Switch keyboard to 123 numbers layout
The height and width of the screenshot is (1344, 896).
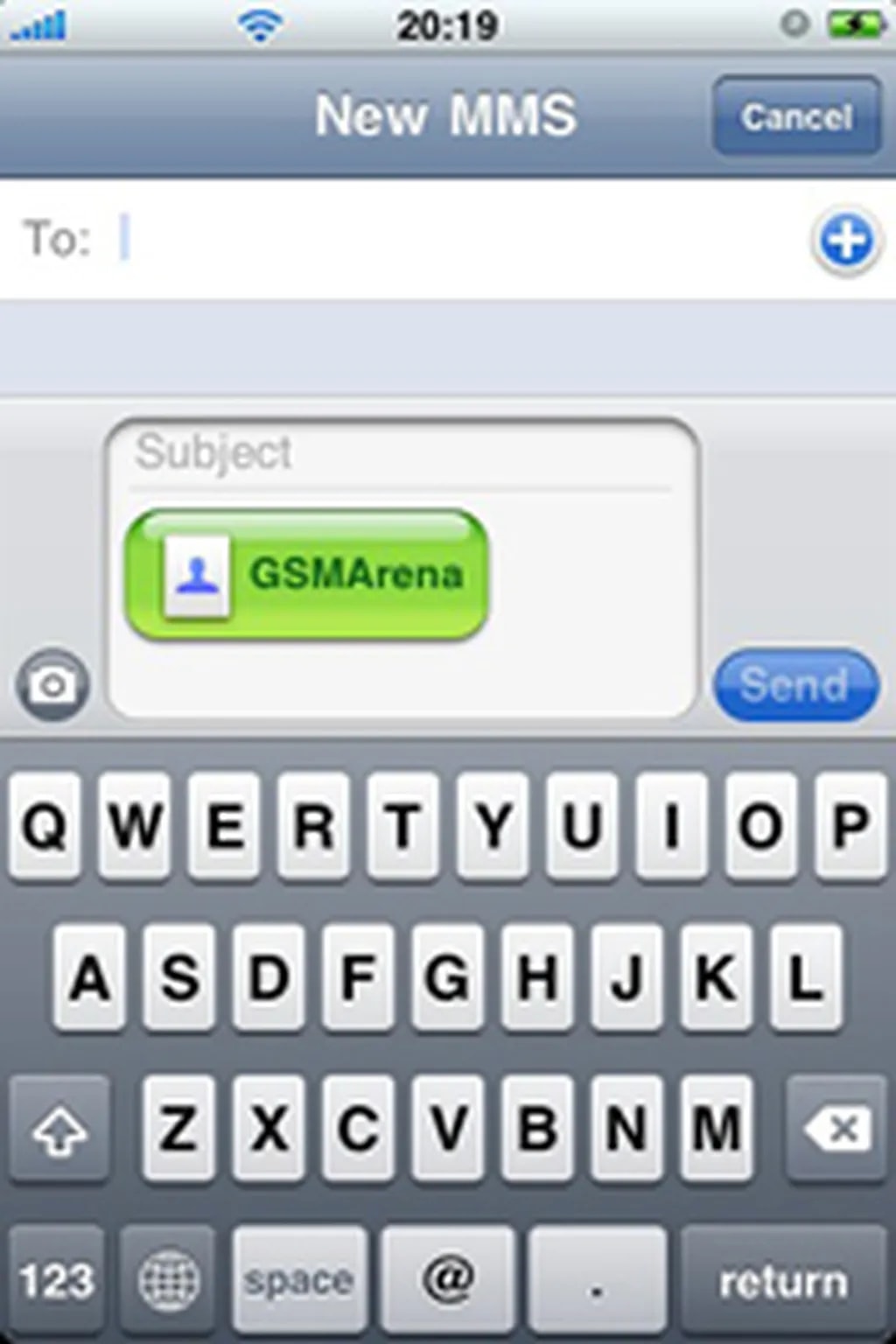(57, 1280)
